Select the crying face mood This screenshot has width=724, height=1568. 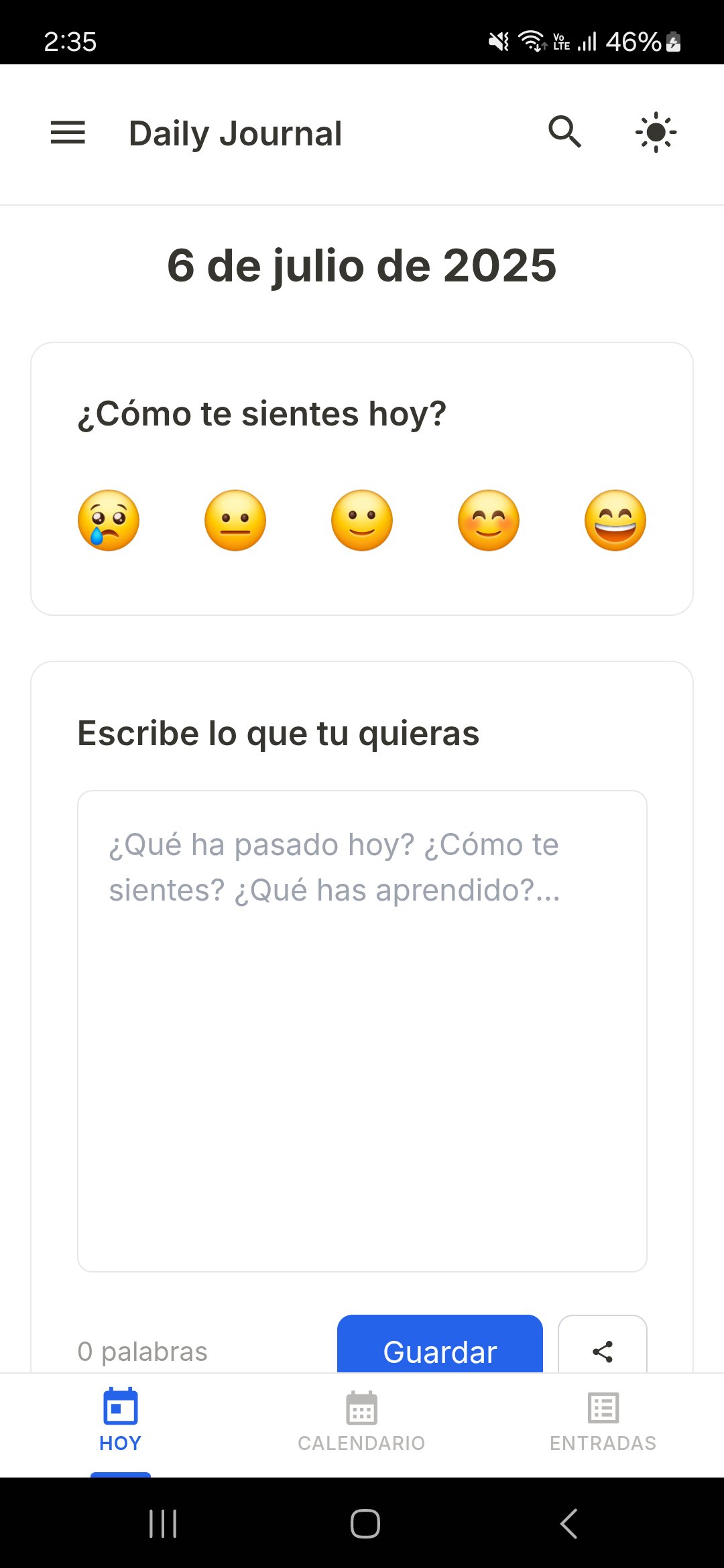(109, 521)
